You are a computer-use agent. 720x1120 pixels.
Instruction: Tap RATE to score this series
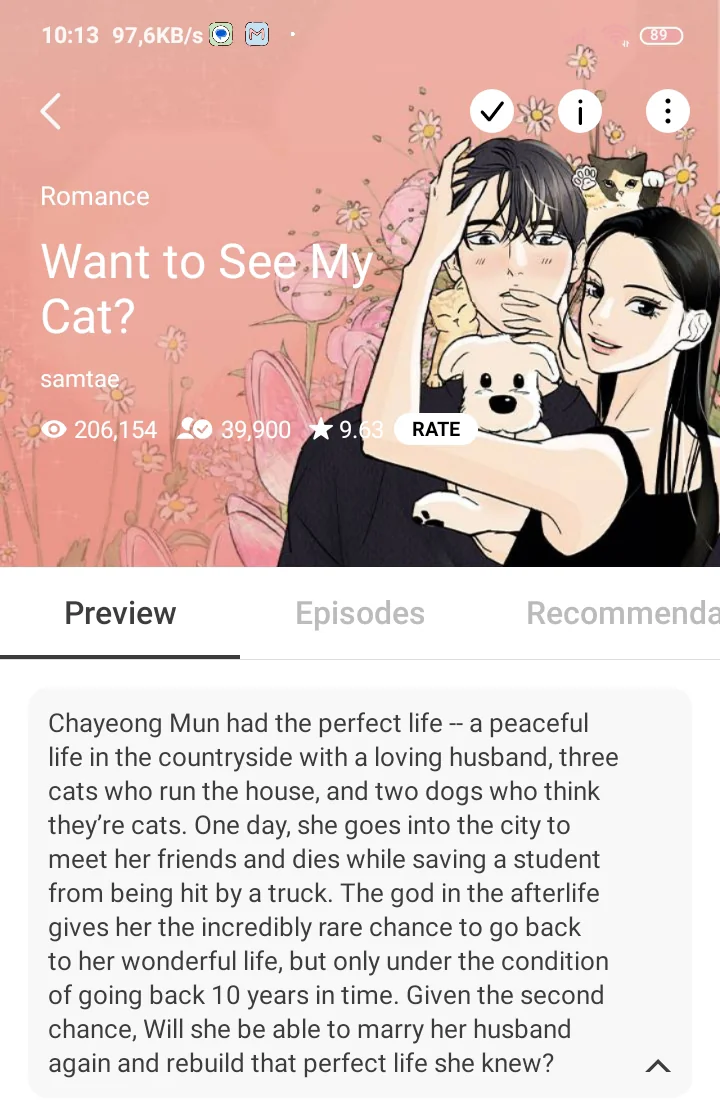(435, 428)
